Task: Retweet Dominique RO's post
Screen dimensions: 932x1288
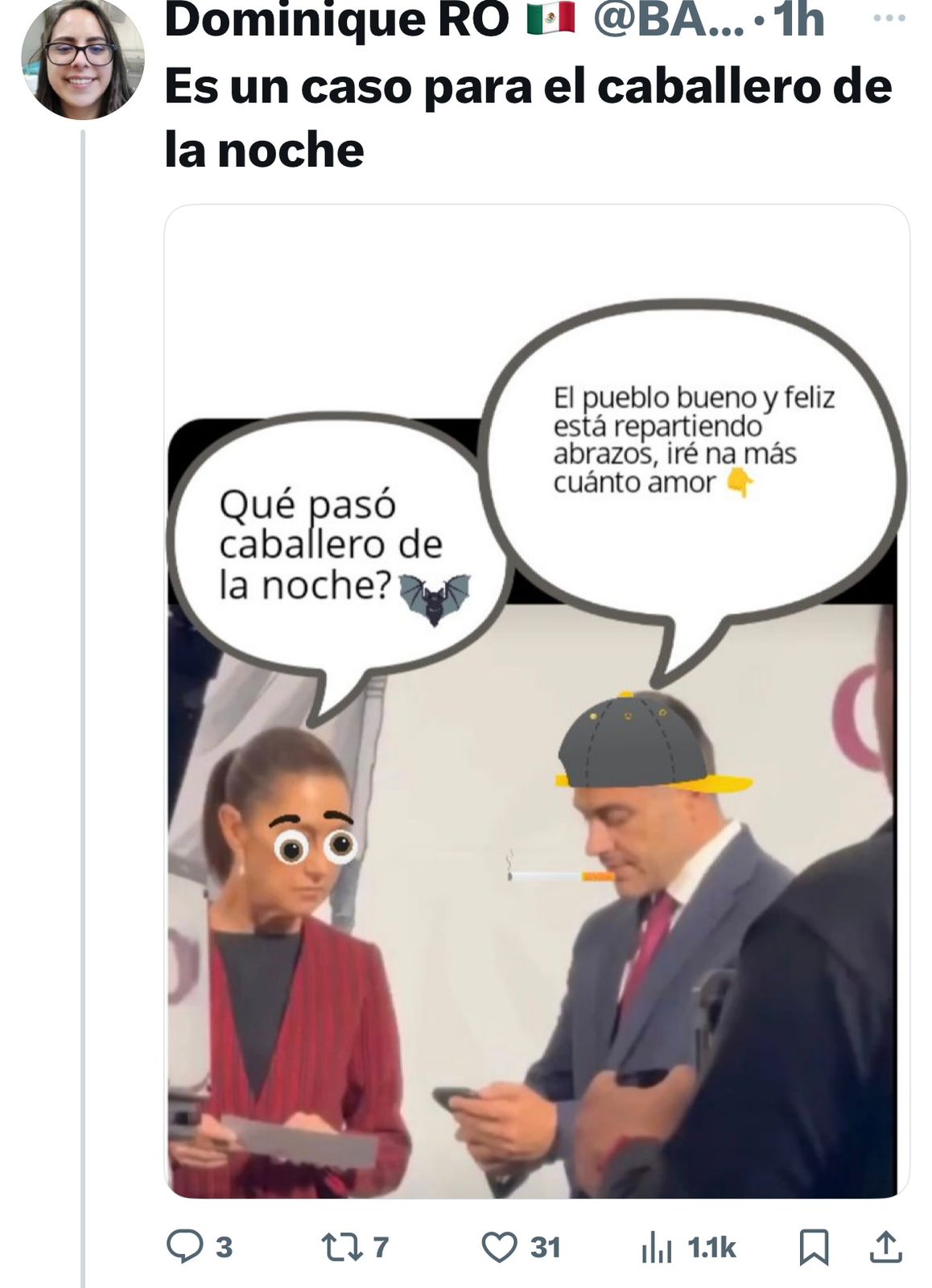Action: pos(336,1247)
